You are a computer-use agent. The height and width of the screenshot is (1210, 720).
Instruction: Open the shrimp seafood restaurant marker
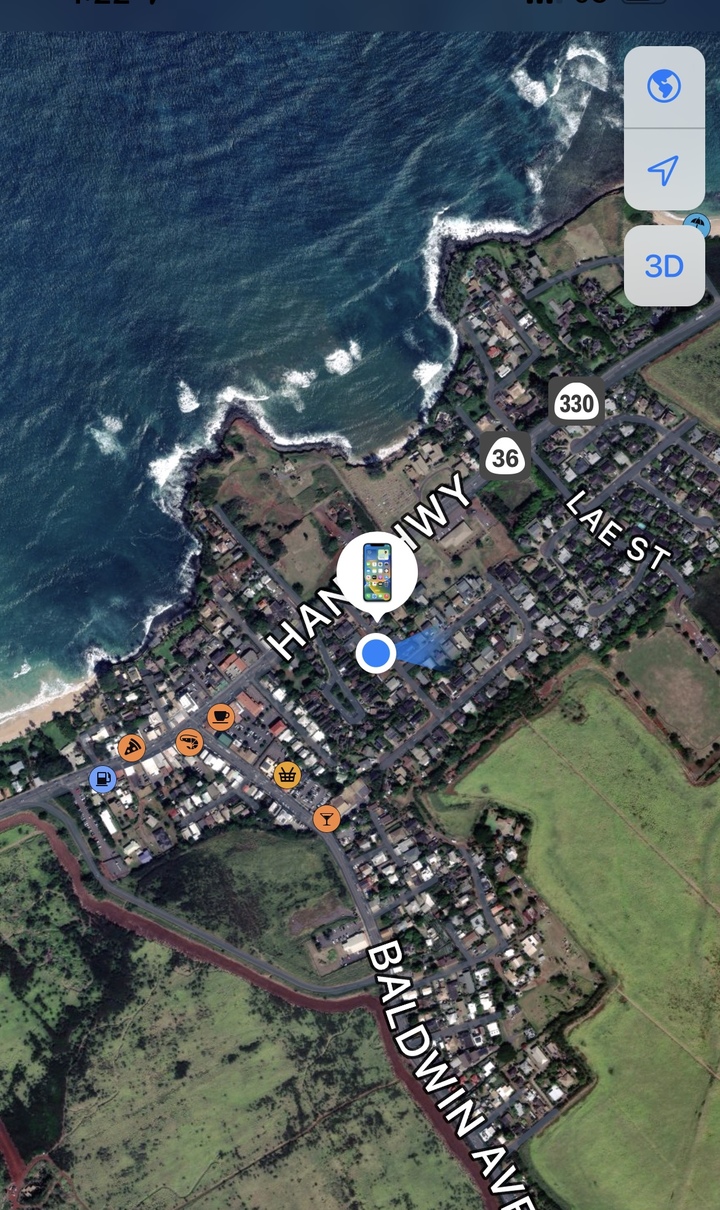tap(189, 742)
